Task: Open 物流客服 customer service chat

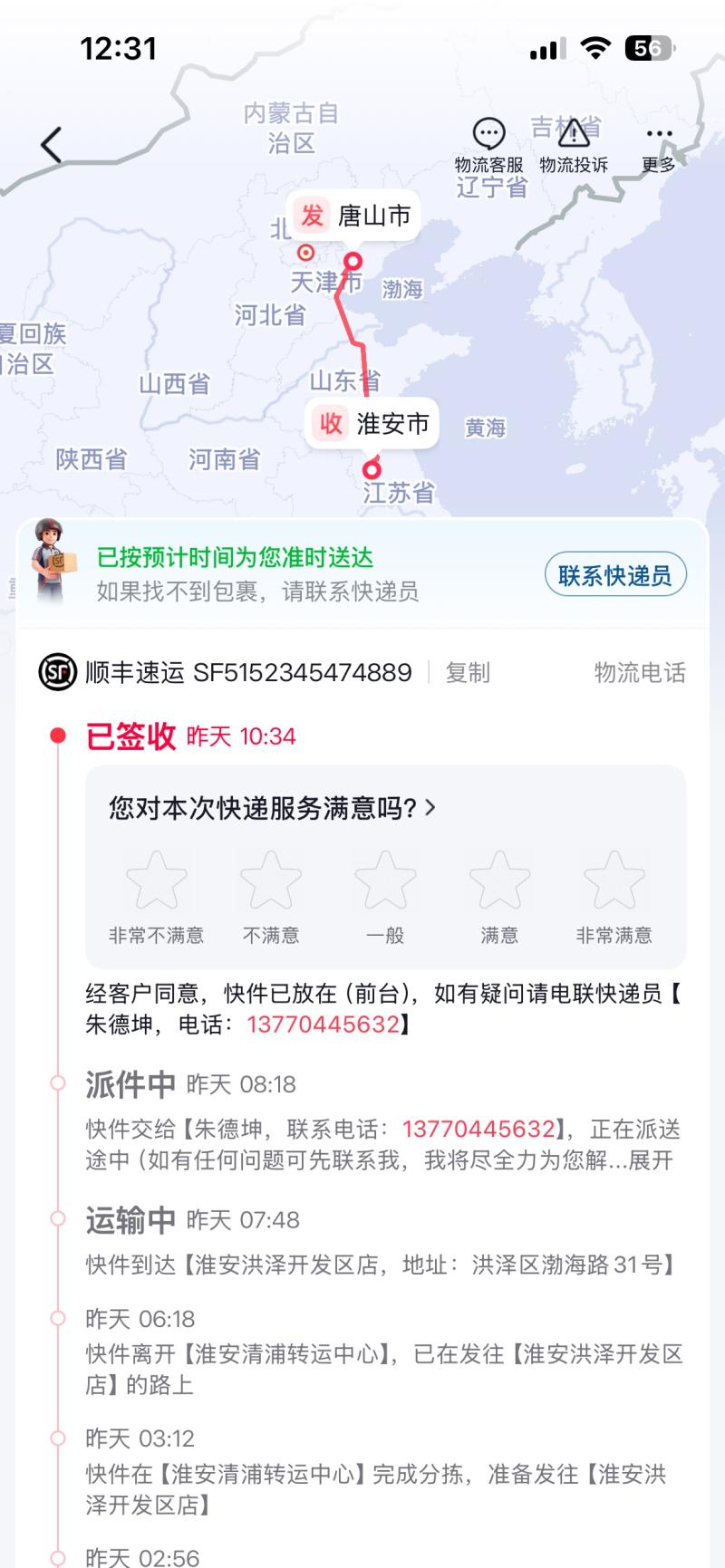Action: 489,146
